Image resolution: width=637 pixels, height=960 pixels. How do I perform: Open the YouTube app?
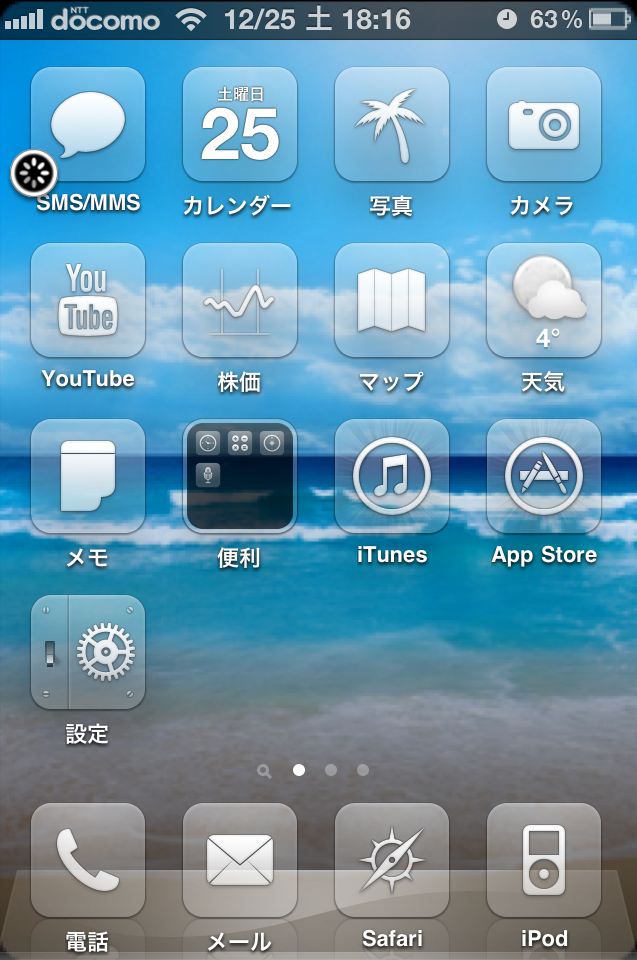point(88,301)
